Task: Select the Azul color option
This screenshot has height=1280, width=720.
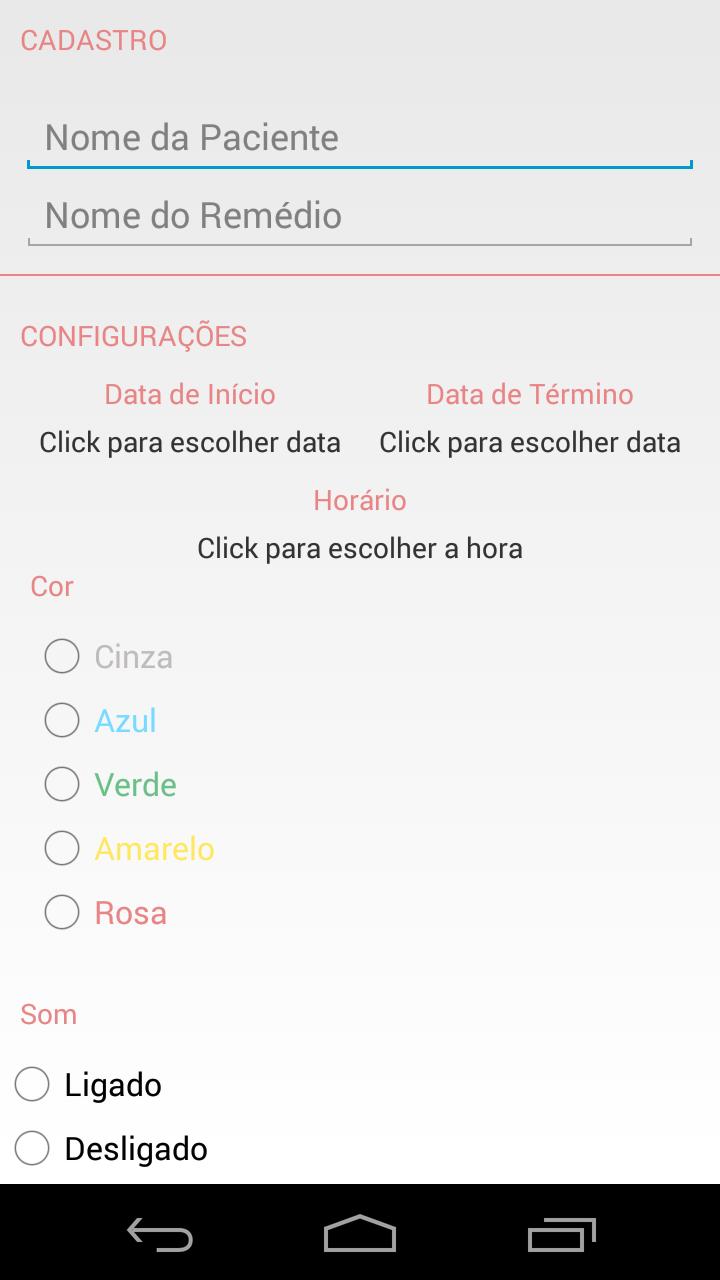Action: 62,720
